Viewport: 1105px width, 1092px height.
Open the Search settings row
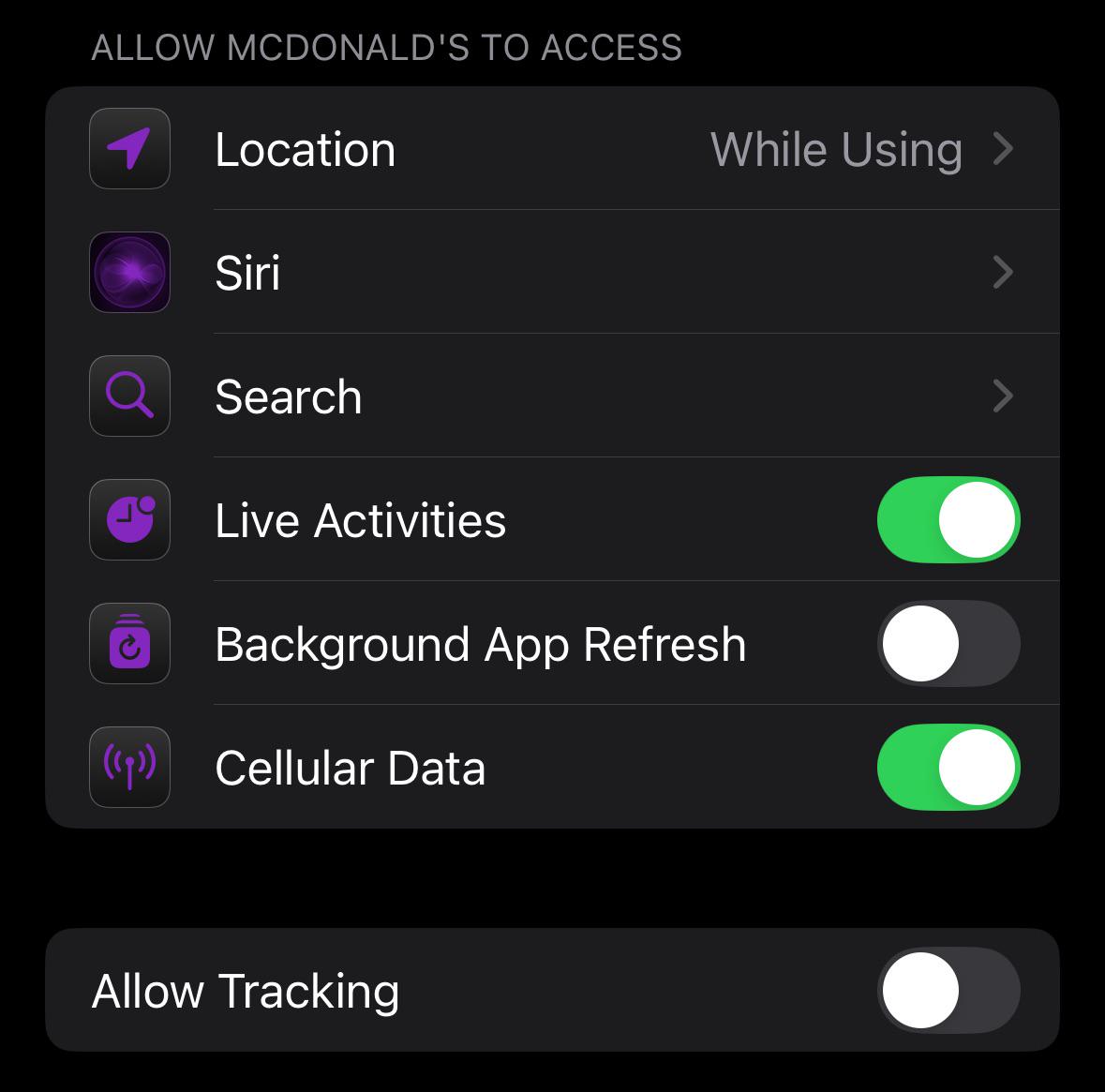click(x=552, y=396)
